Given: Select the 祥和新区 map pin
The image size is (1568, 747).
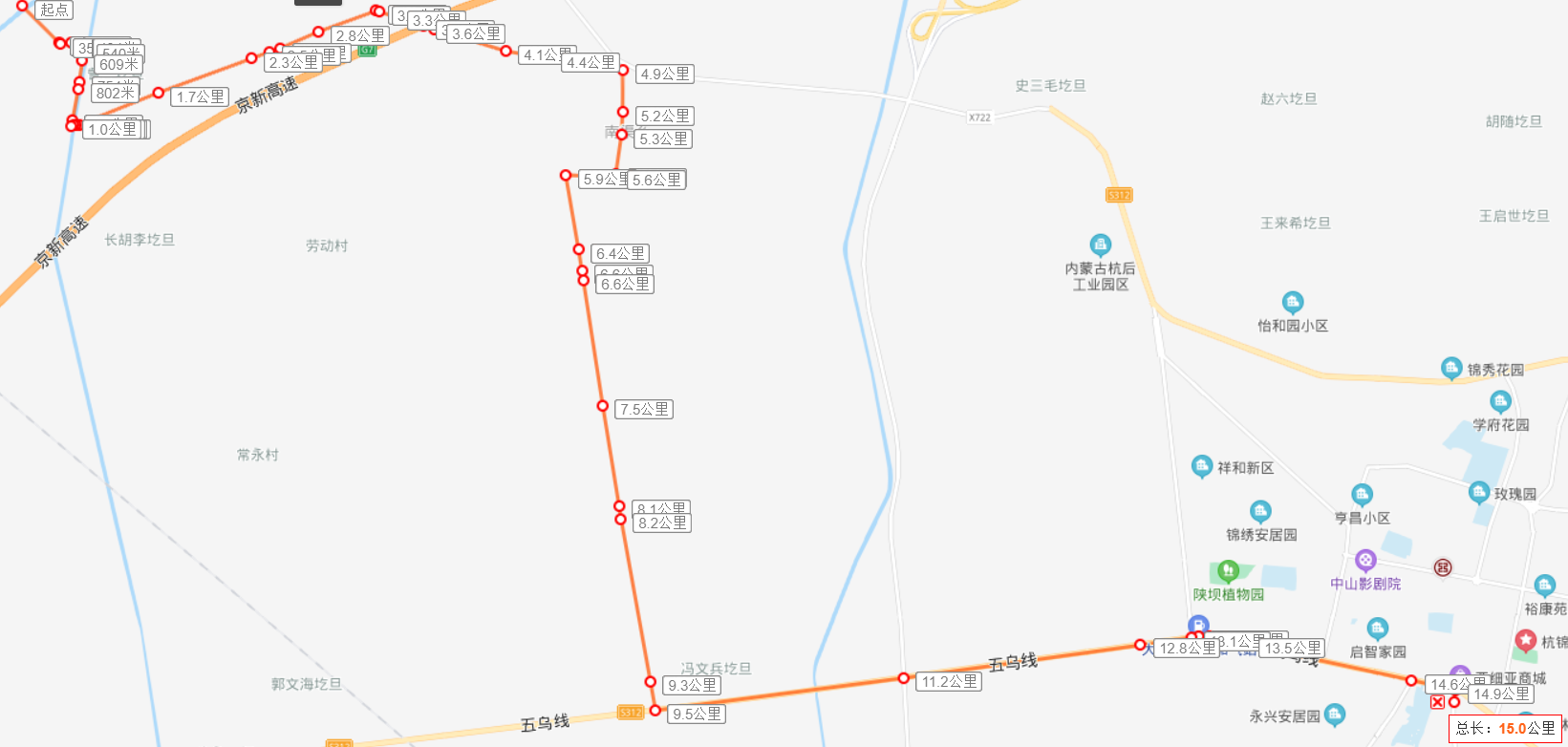Looking at the screenshot, I should 1202,466.
